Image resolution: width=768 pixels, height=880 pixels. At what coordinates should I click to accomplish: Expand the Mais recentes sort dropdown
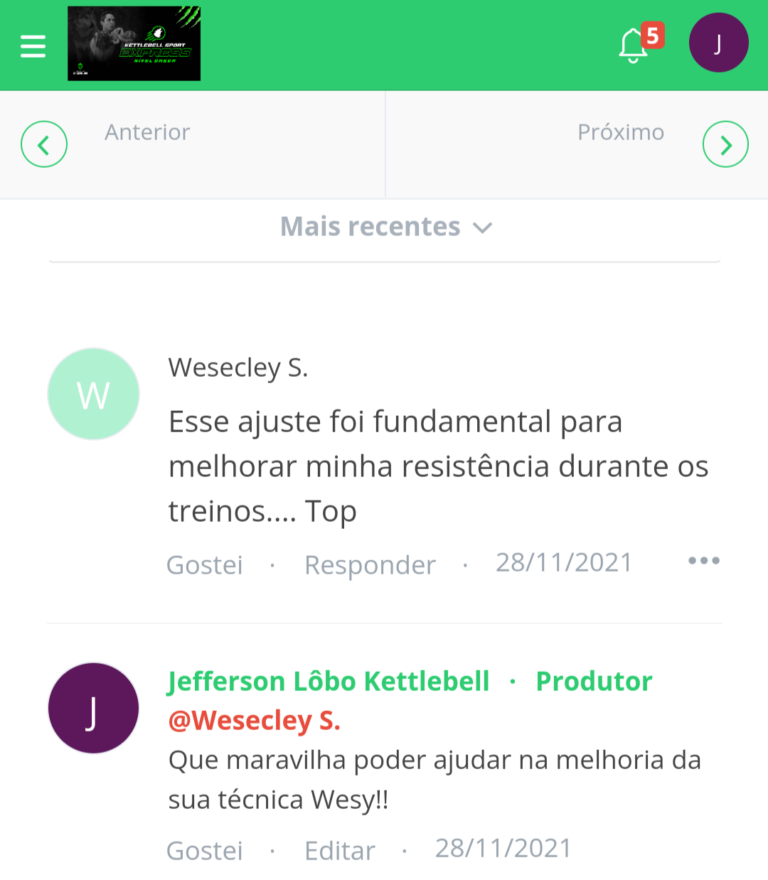(x=385, y=227)
